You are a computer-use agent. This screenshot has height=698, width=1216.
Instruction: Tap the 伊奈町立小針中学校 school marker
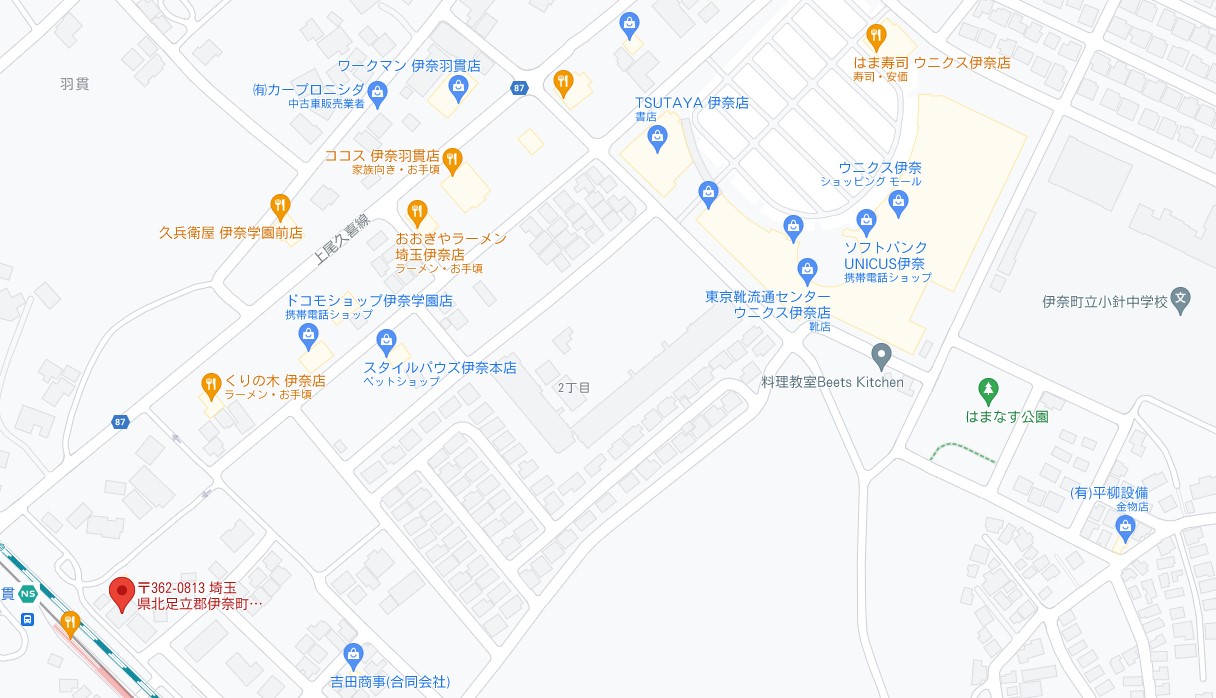(x=1181, y=297)
